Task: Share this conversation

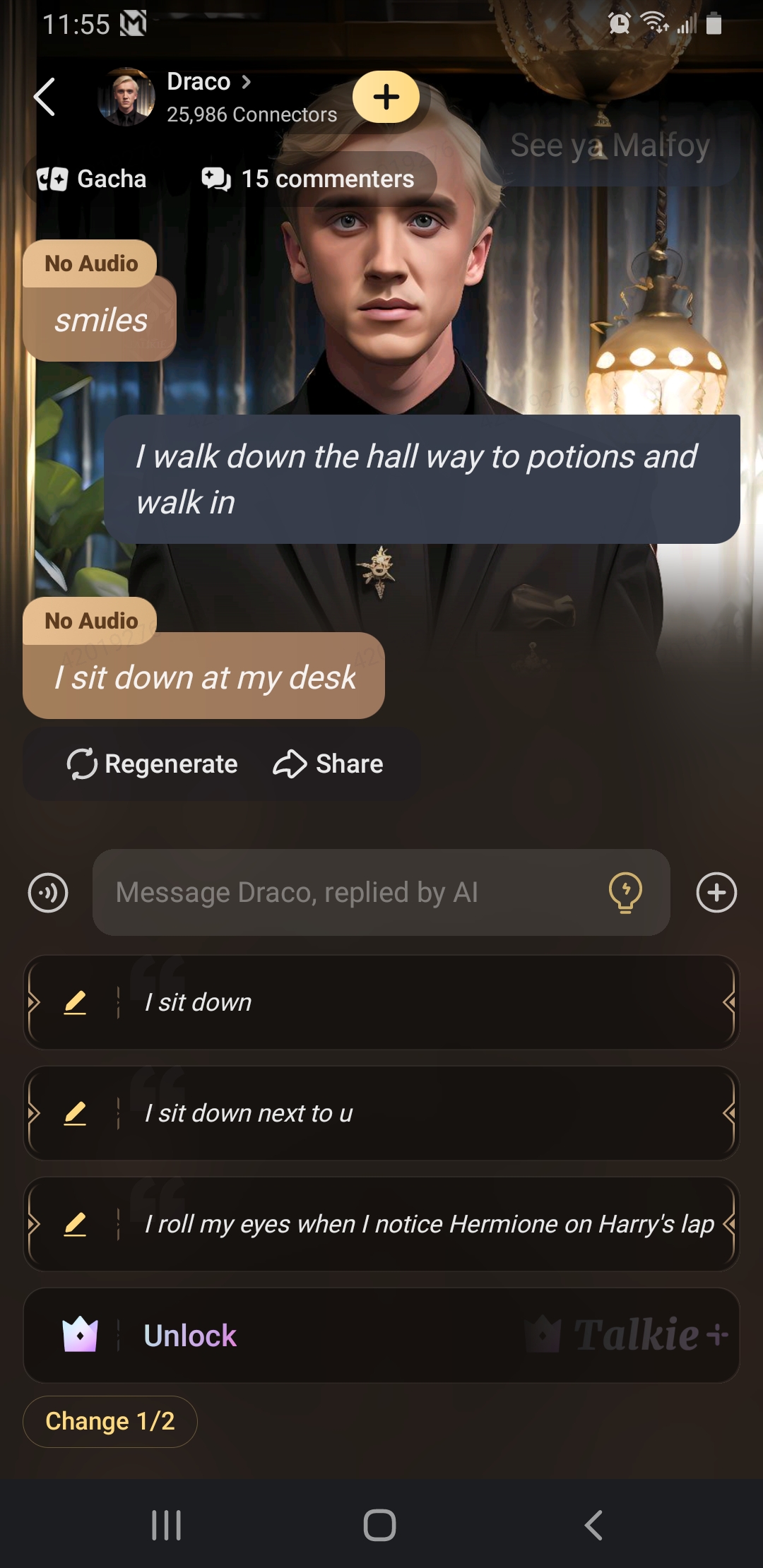Action: 329,764
